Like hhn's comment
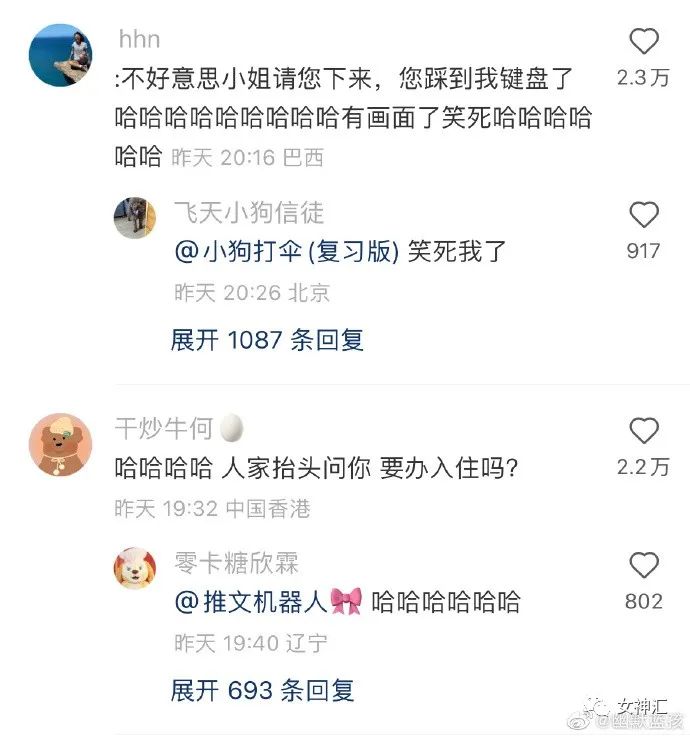The height and width of the screenshot is (737, 690). 644,42
